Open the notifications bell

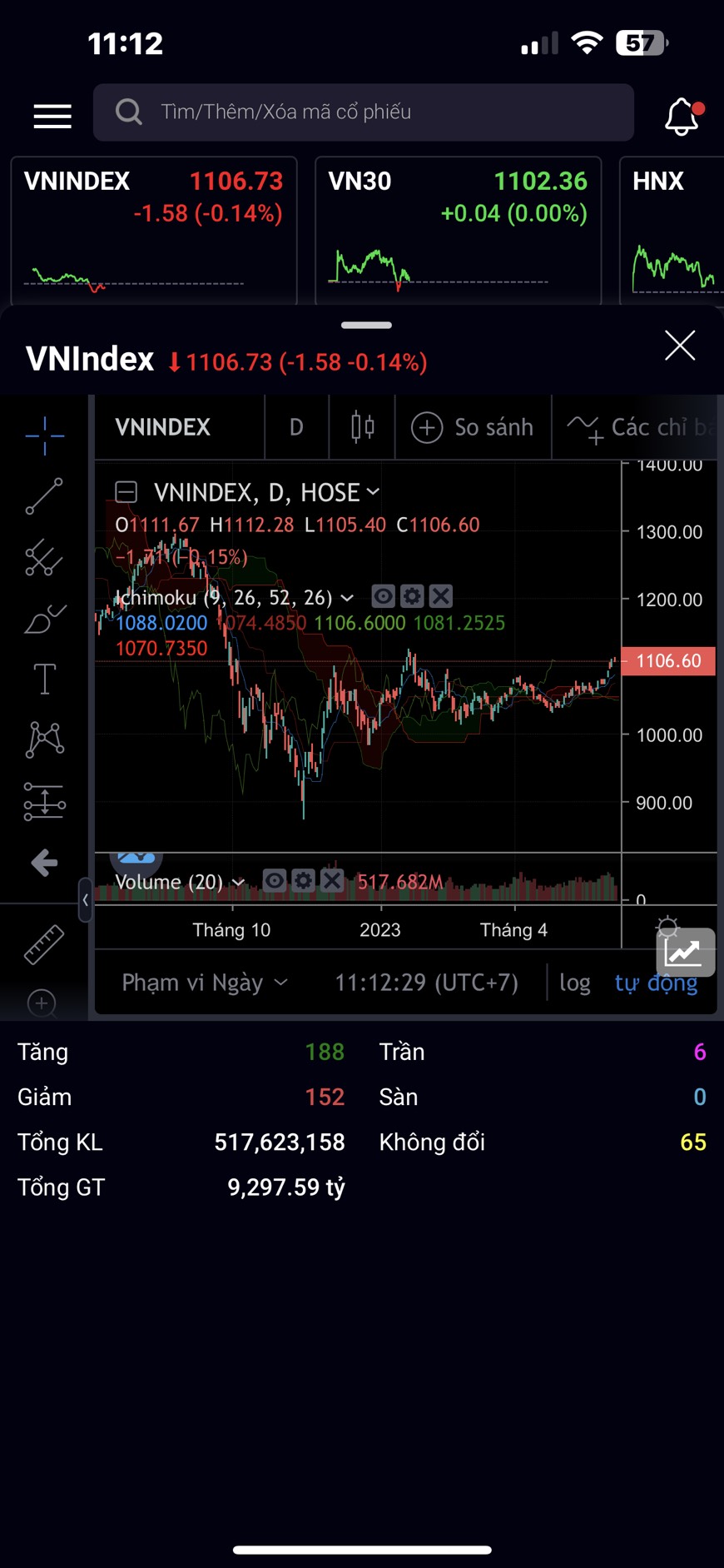pyautogui.click(x=682, y=116)
